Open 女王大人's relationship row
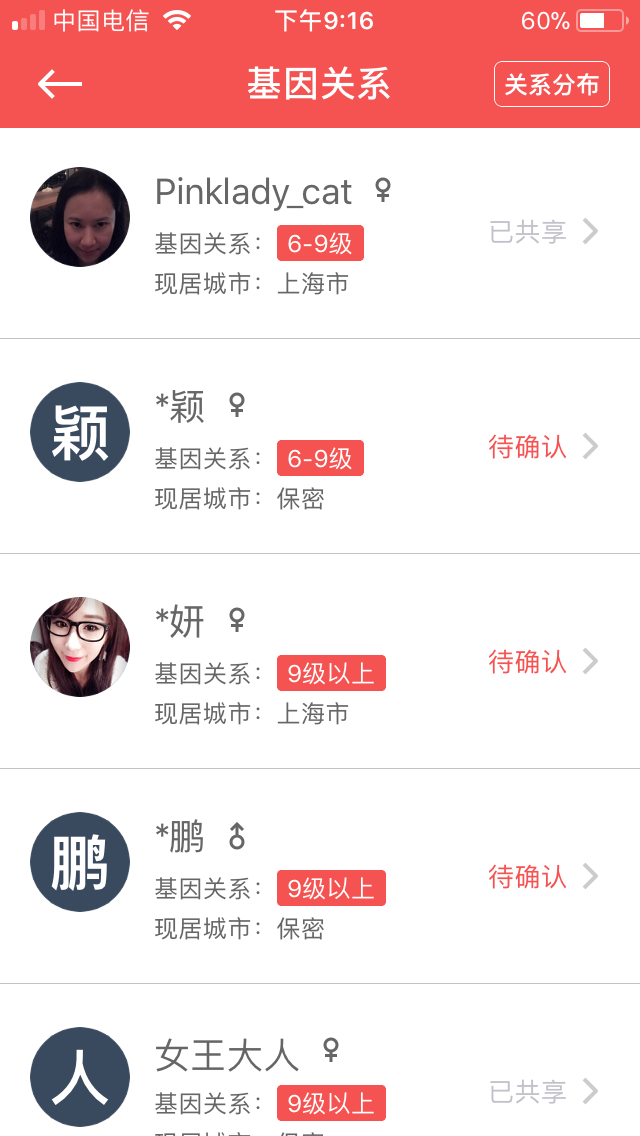This screenshot has height=1136, width=640. (320, 1075)
